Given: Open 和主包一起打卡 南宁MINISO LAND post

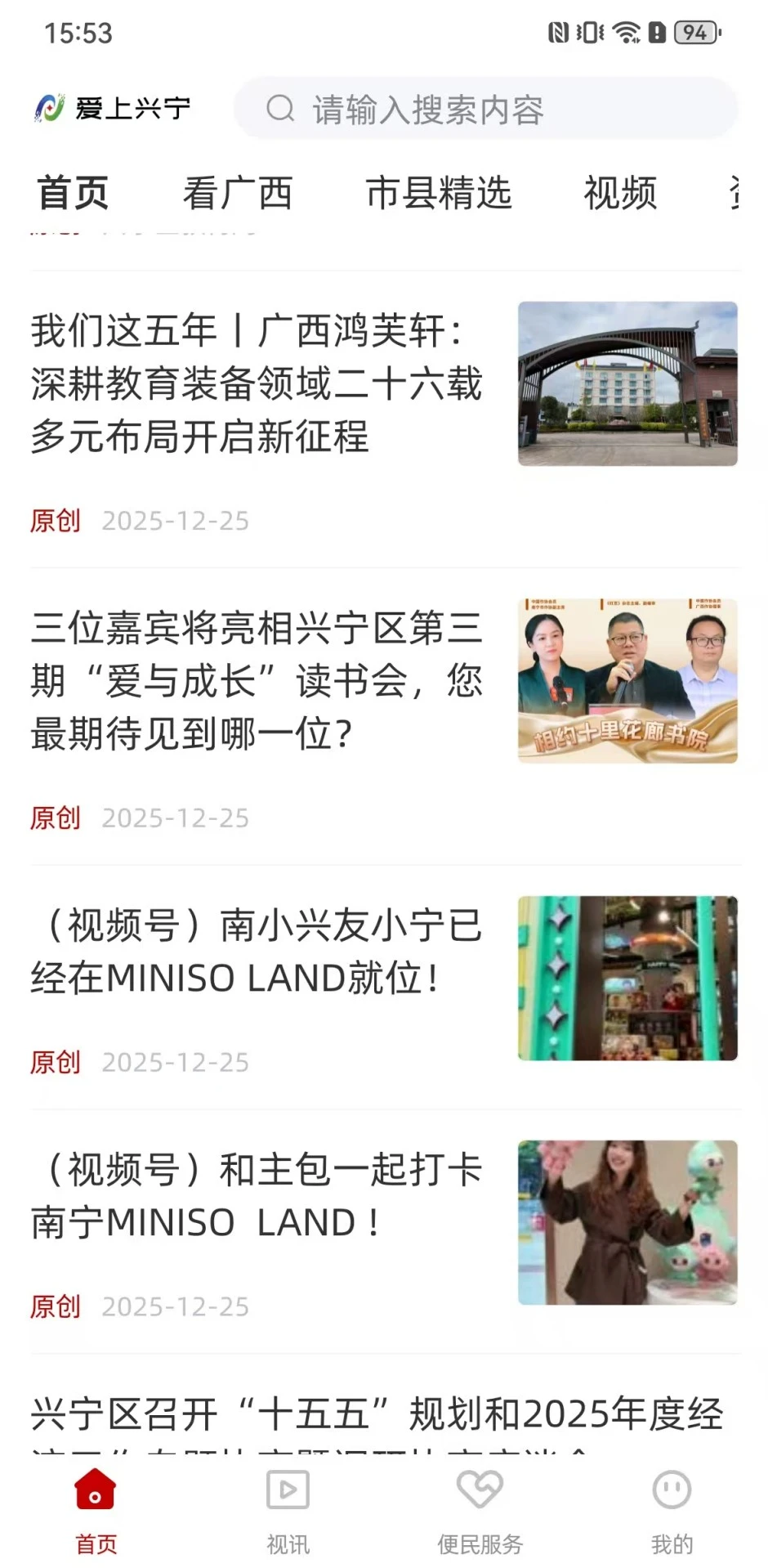Looking at the screenshot, I should pos(257,1196).
